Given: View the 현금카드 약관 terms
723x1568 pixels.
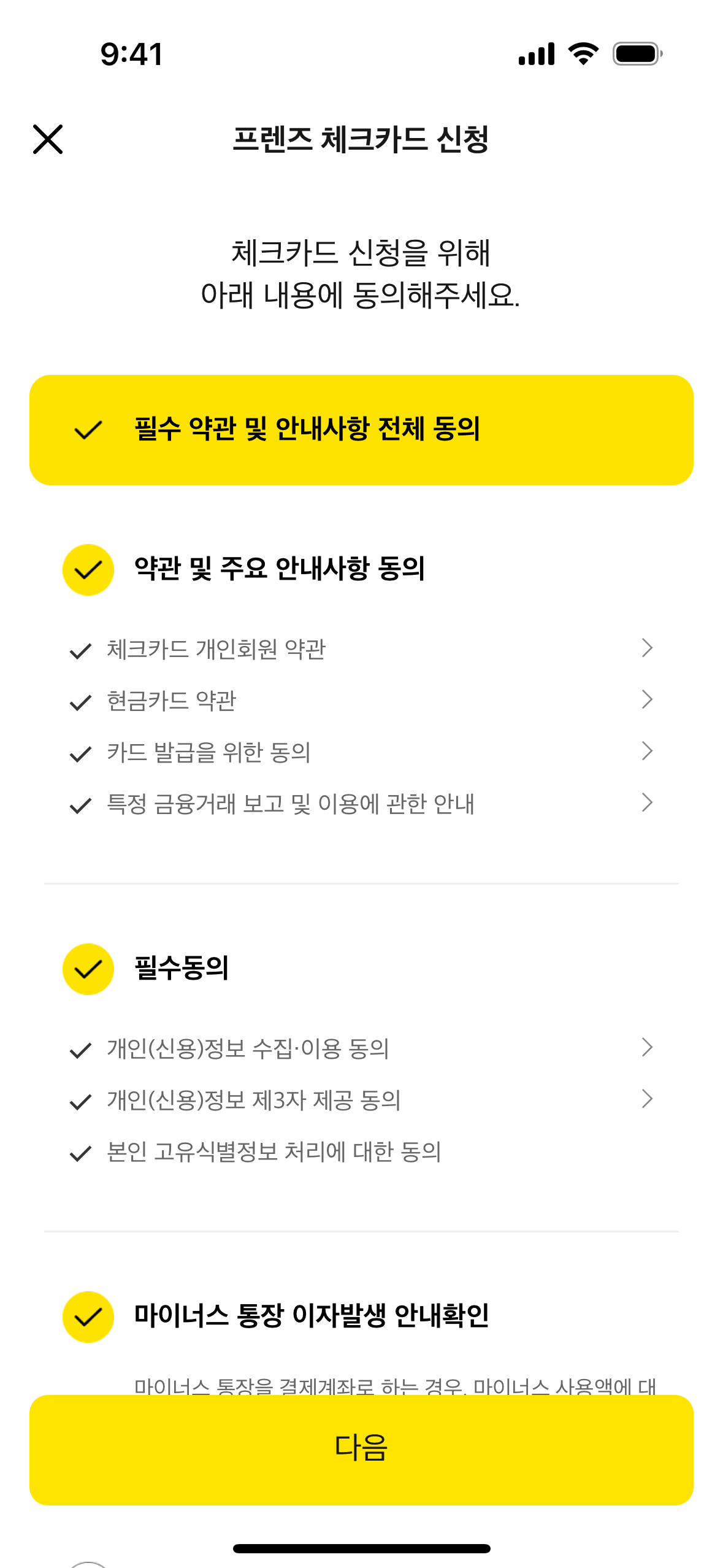Looking at the screenshot, I should pyautogui.click(x=646, y=700).
